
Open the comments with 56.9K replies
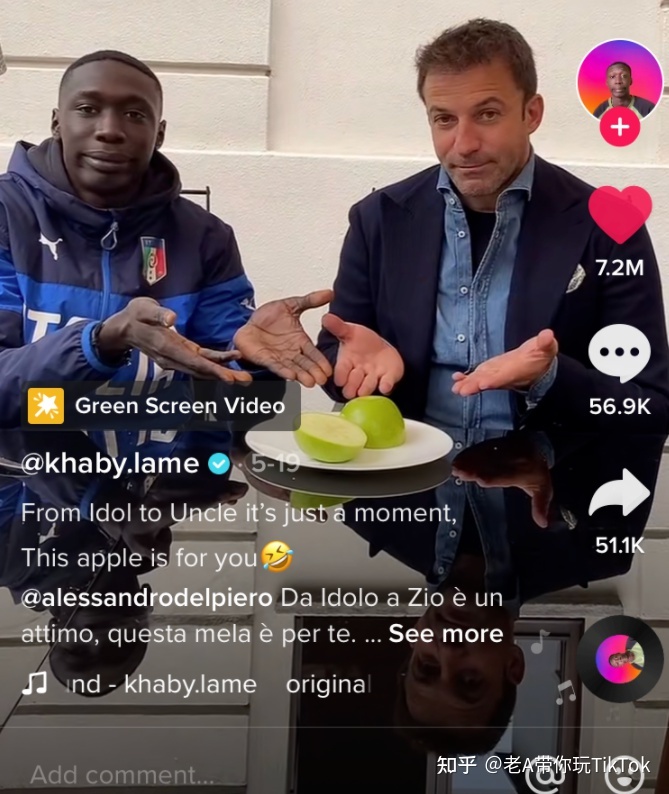pyautogui.click(x=619, y=356)
